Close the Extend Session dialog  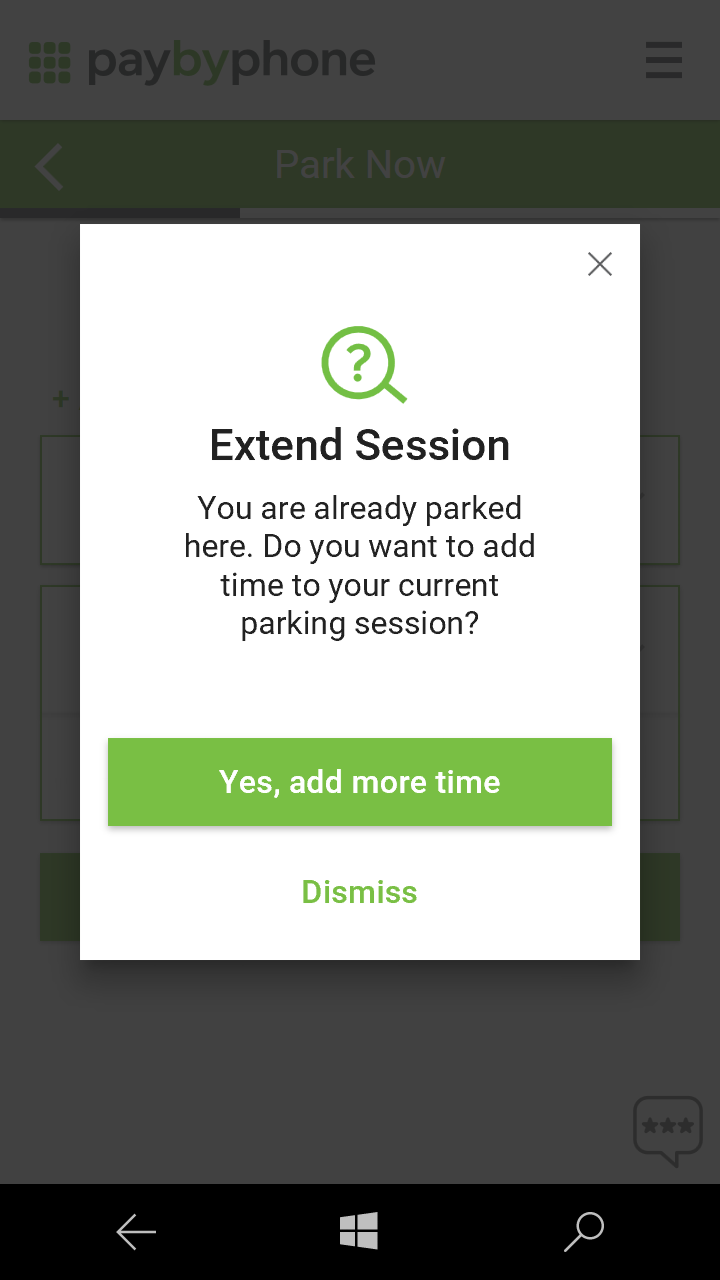(600, 264)
